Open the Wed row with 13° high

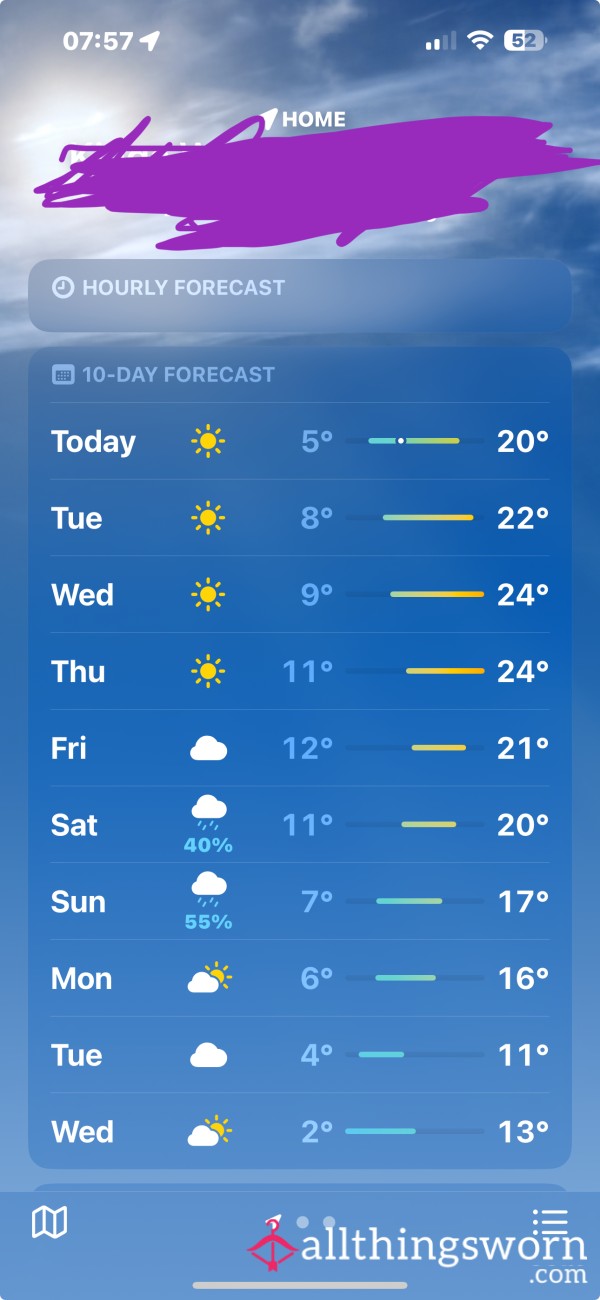click(x=300, y=1132)
